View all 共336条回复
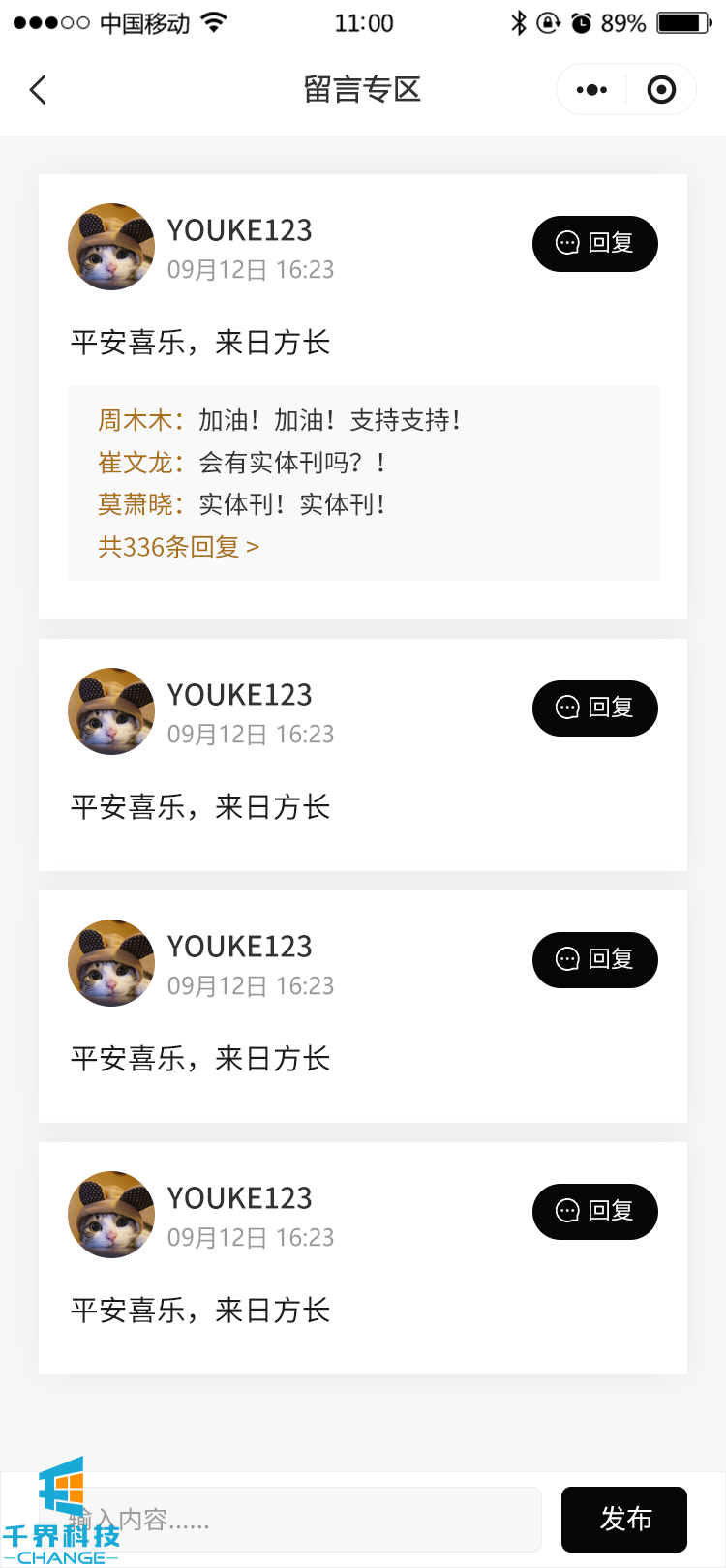The height and width of the screenshot is (1568, 726). click(179, 547)
